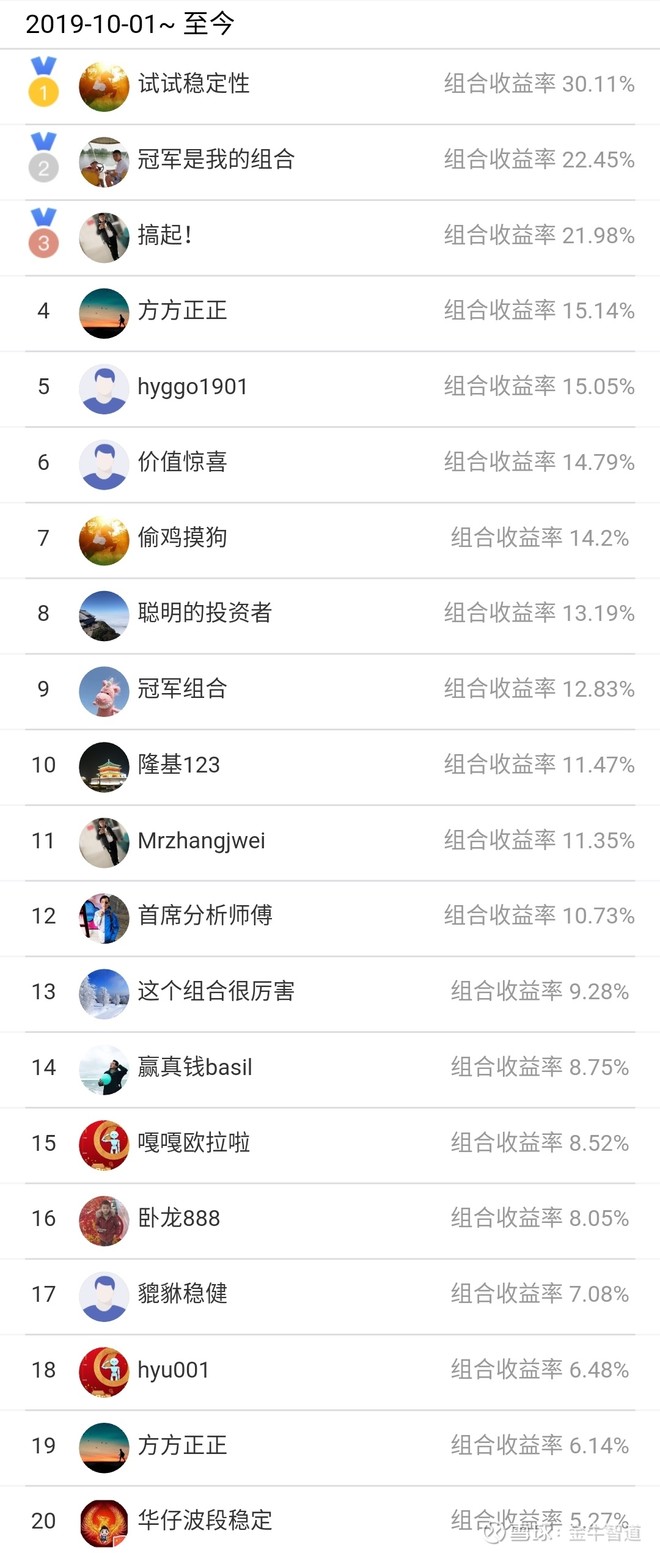Open hyggo1901's portfolio

pyautogui.click(x=193, y=387)
